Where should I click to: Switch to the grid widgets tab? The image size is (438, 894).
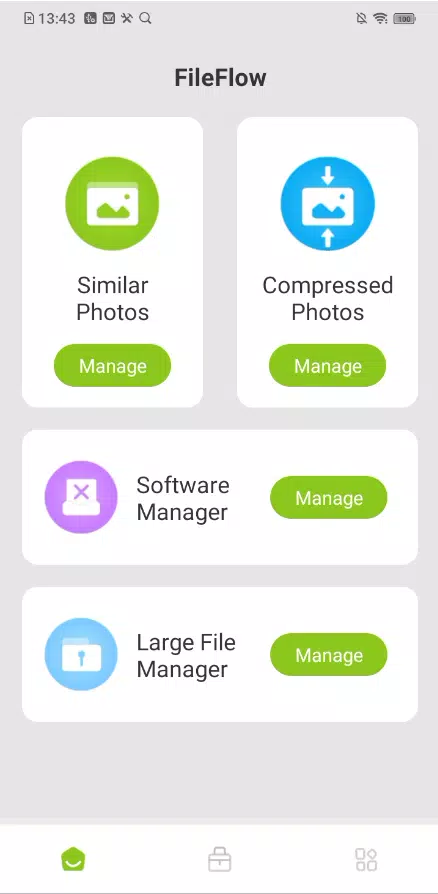[x=366, y=859]
